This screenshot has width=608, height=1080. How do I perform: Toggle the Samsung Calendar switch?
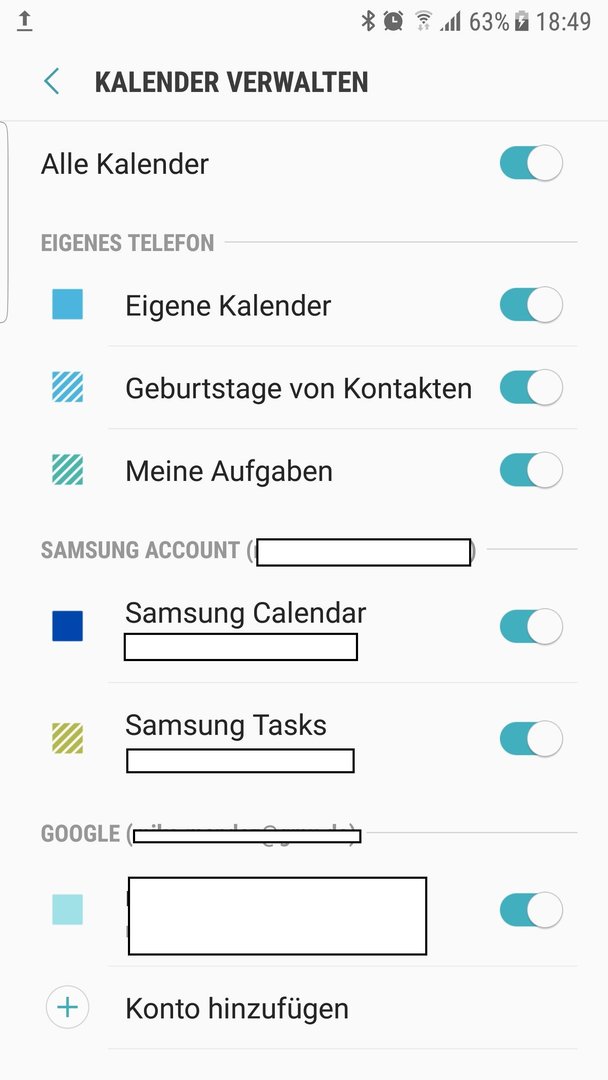pyautogui.click(x=531, y=627)
